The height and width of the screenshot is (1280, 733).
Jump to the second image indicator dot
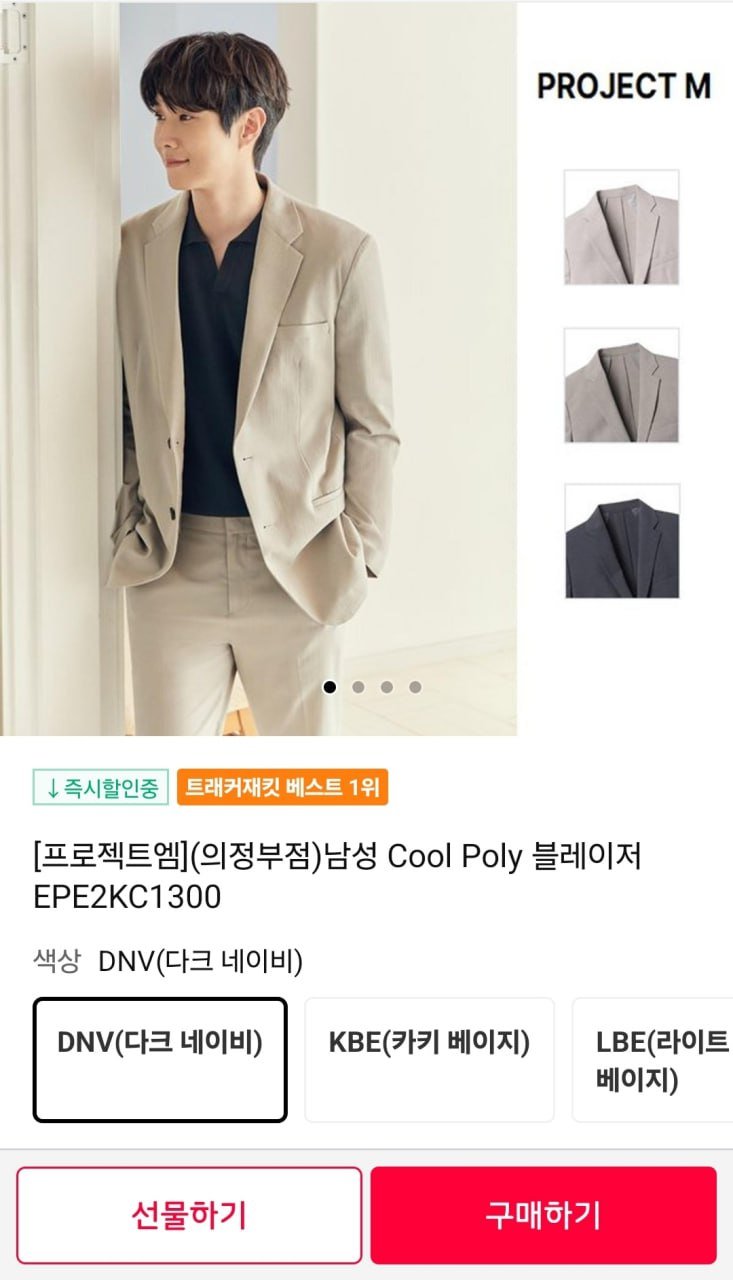click(x=358, y=687)
